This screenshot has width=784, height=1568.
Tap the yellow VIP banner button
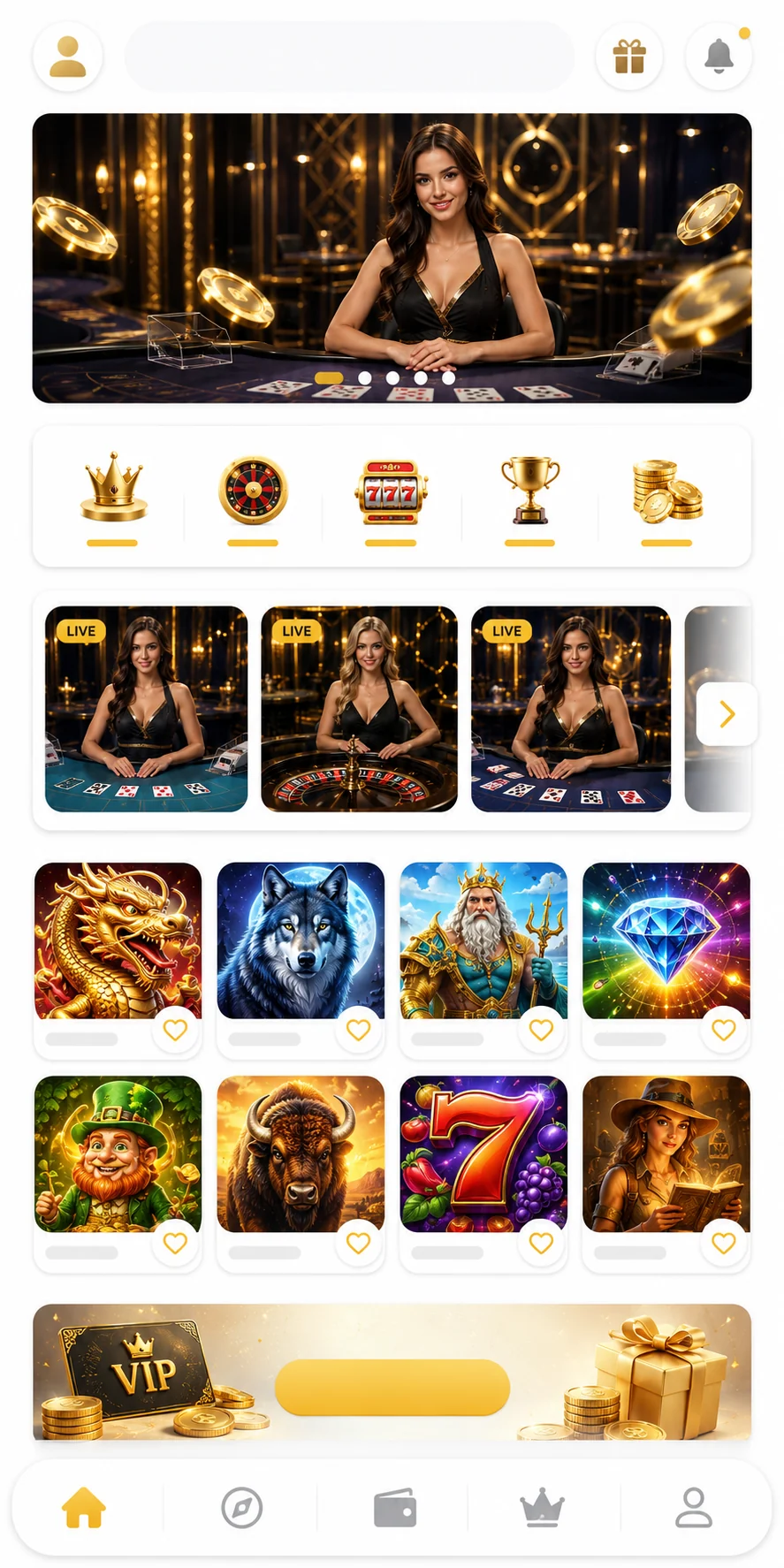392,1387
